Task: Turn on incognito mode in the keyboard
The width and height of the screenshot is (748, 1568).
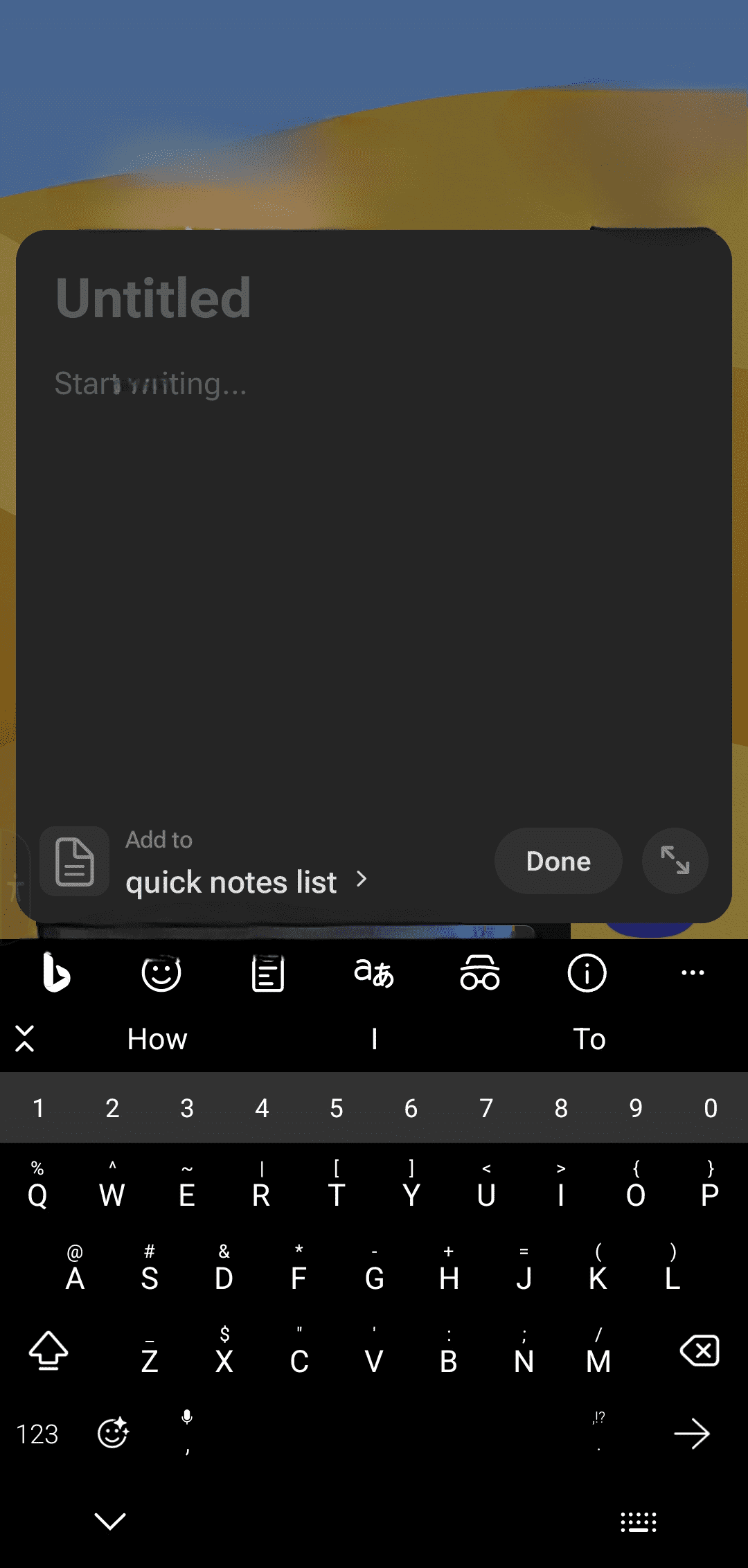Action: click(x=480, y=973)
